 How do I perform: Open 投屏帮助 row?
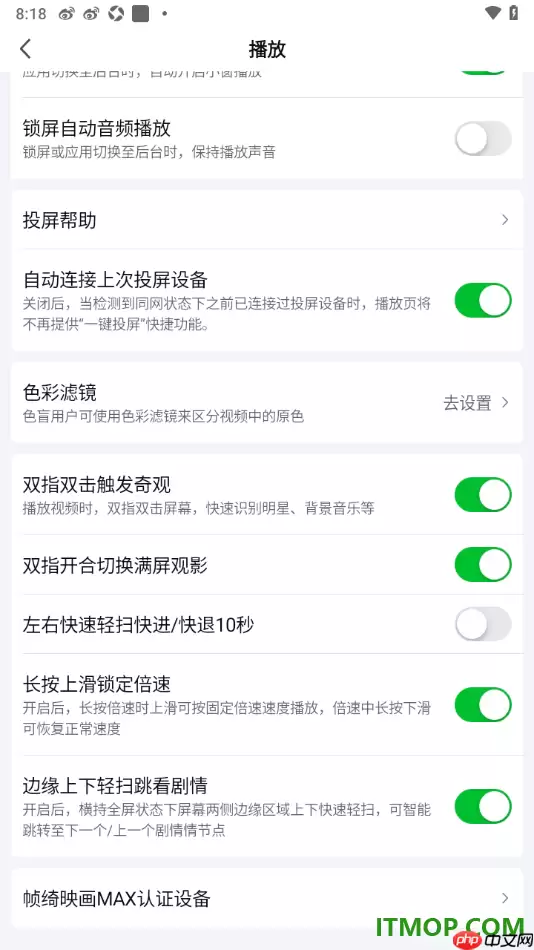(267, 220)
